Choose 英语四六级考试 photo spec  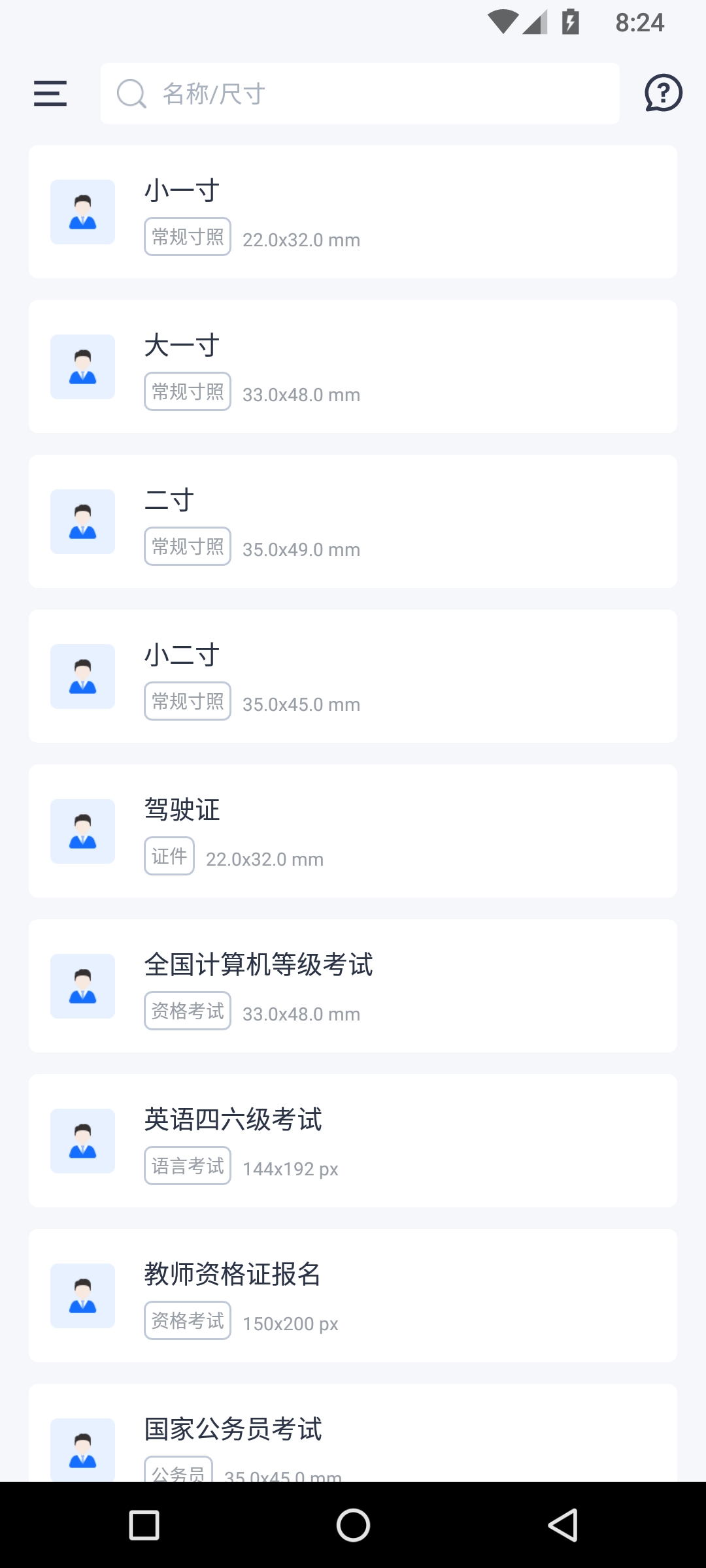pyautogui.click(x=353, y=1141)
